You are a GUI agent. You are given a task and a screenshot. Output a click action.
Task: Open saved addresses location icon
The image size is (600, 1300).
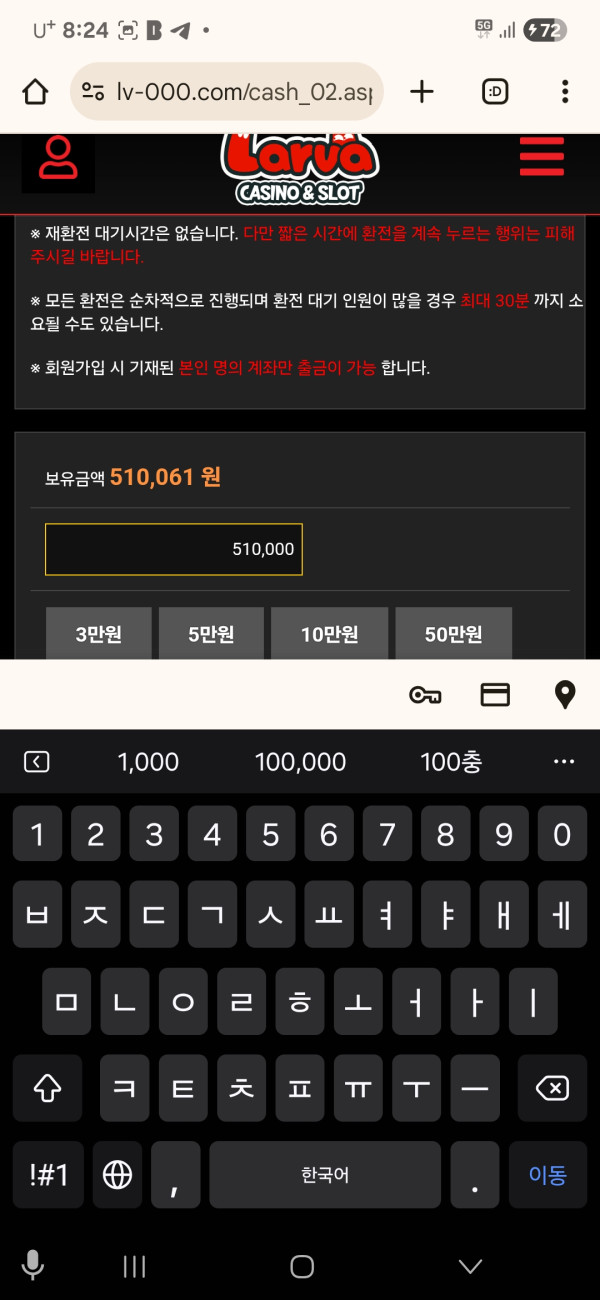pos(565,695)
